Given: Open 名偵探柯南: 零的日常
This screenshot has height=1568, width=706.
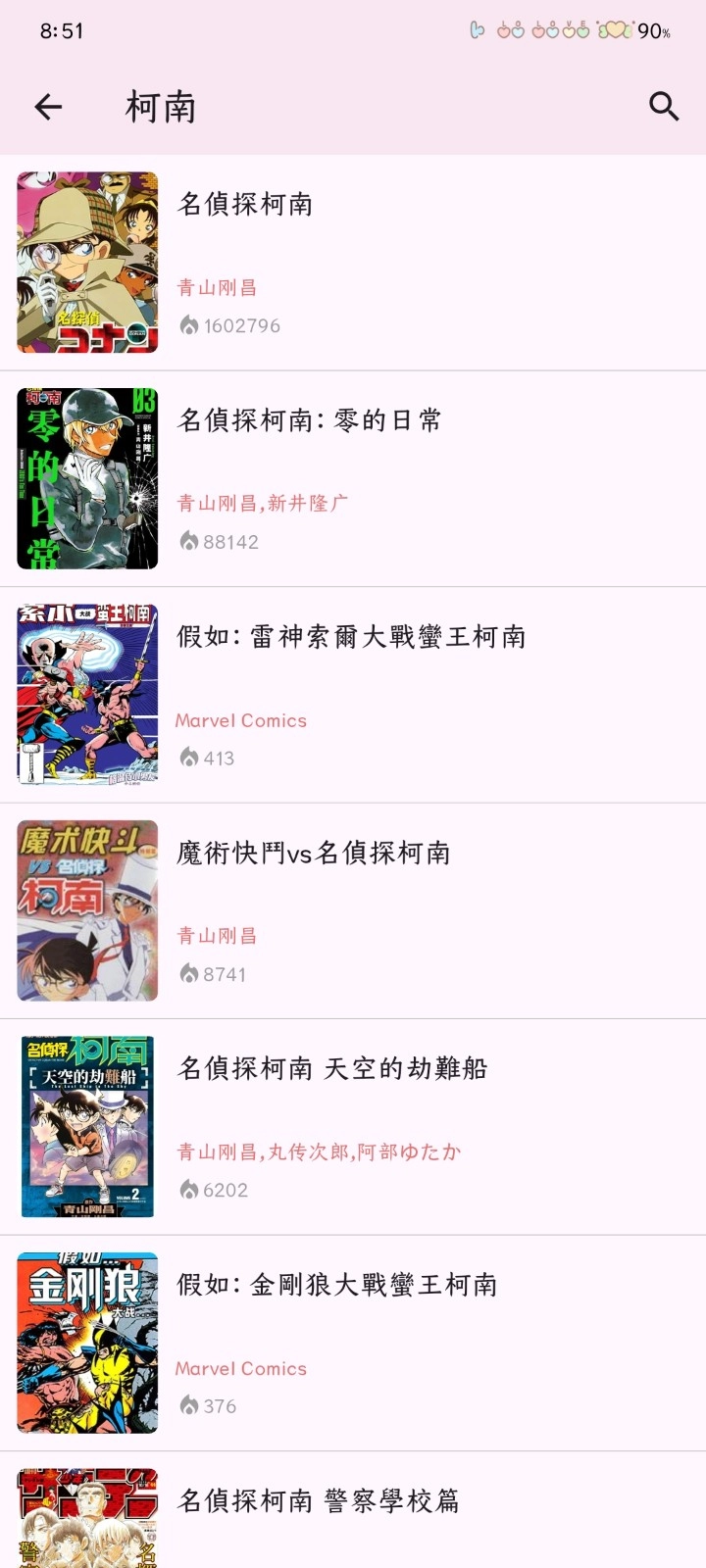Looking at the screenshot, I should (x=309, y=420).
